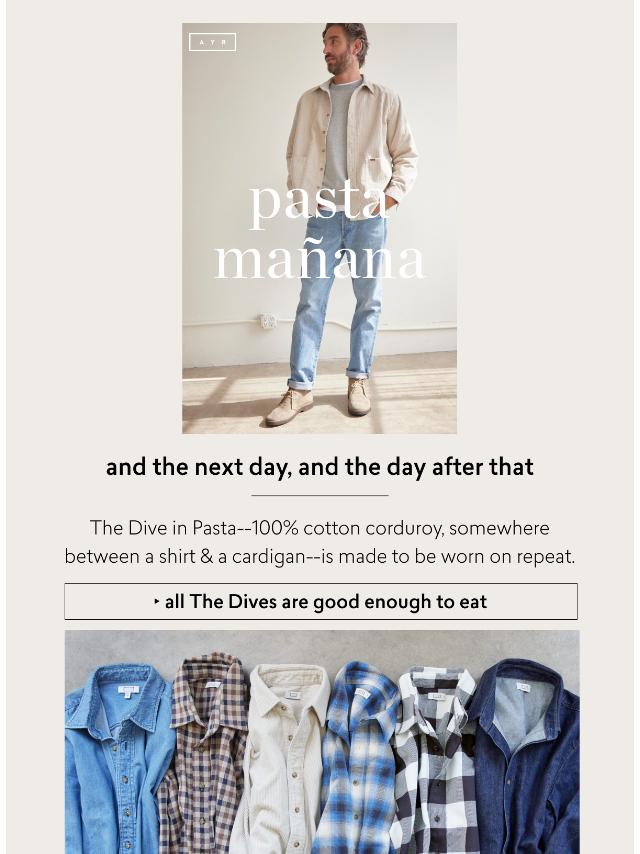640x854 pixels.
Task: Open the pasta mañana hero image
Action: pos(319,228)
